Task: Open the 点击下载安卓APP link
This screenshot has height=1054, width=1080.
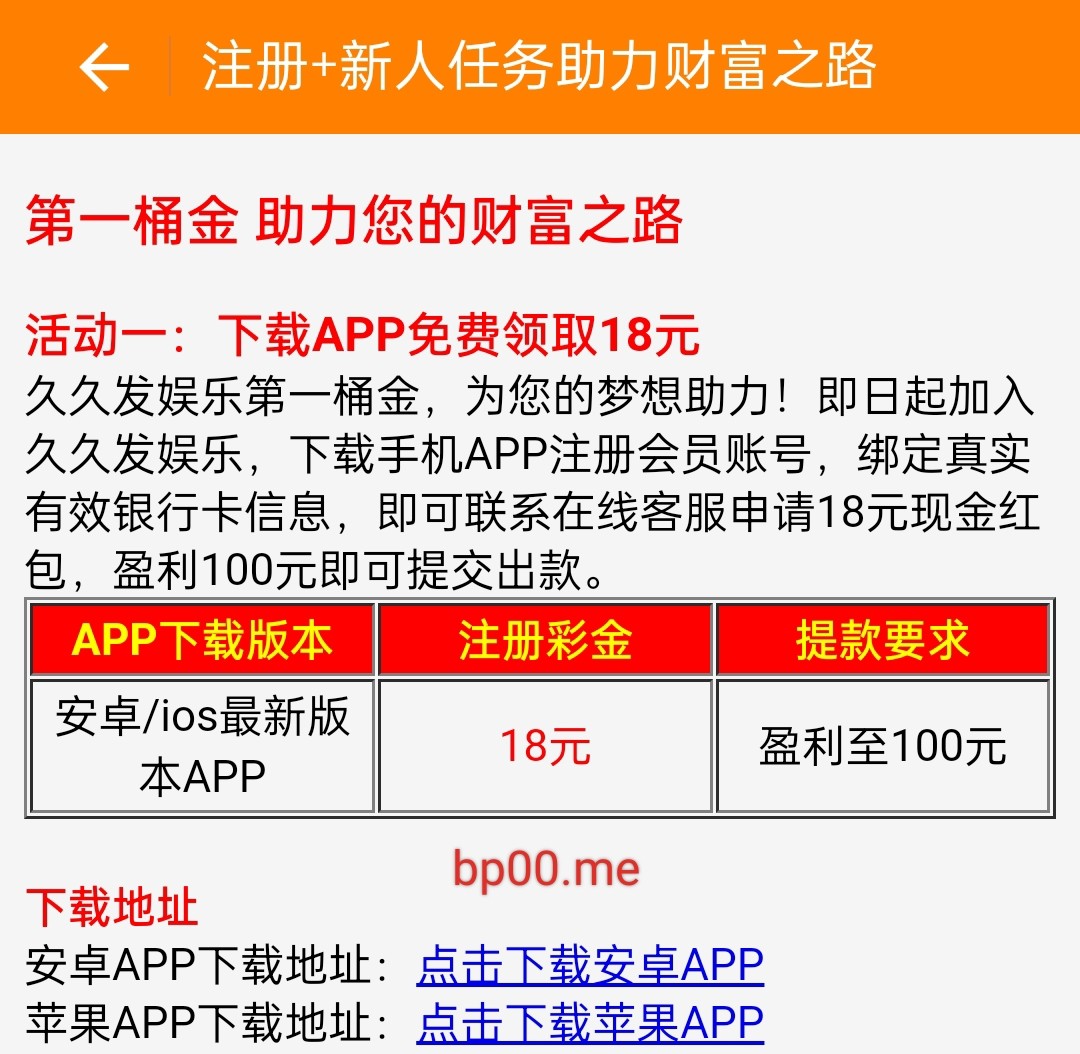Action: coord(590,965)
